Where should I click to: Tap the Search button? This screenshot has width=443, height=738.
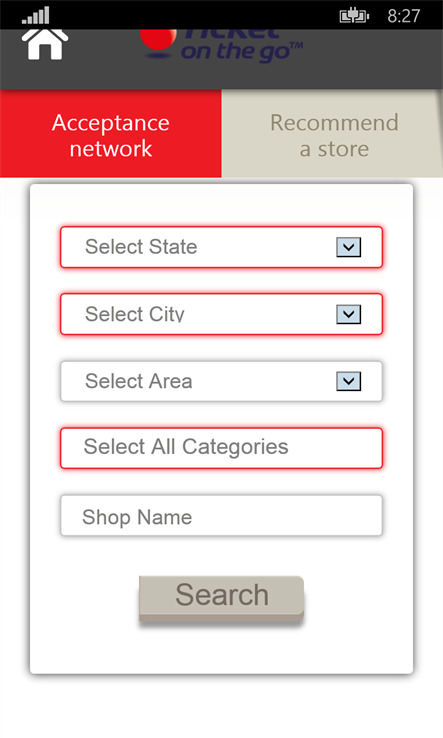(221, 596)
